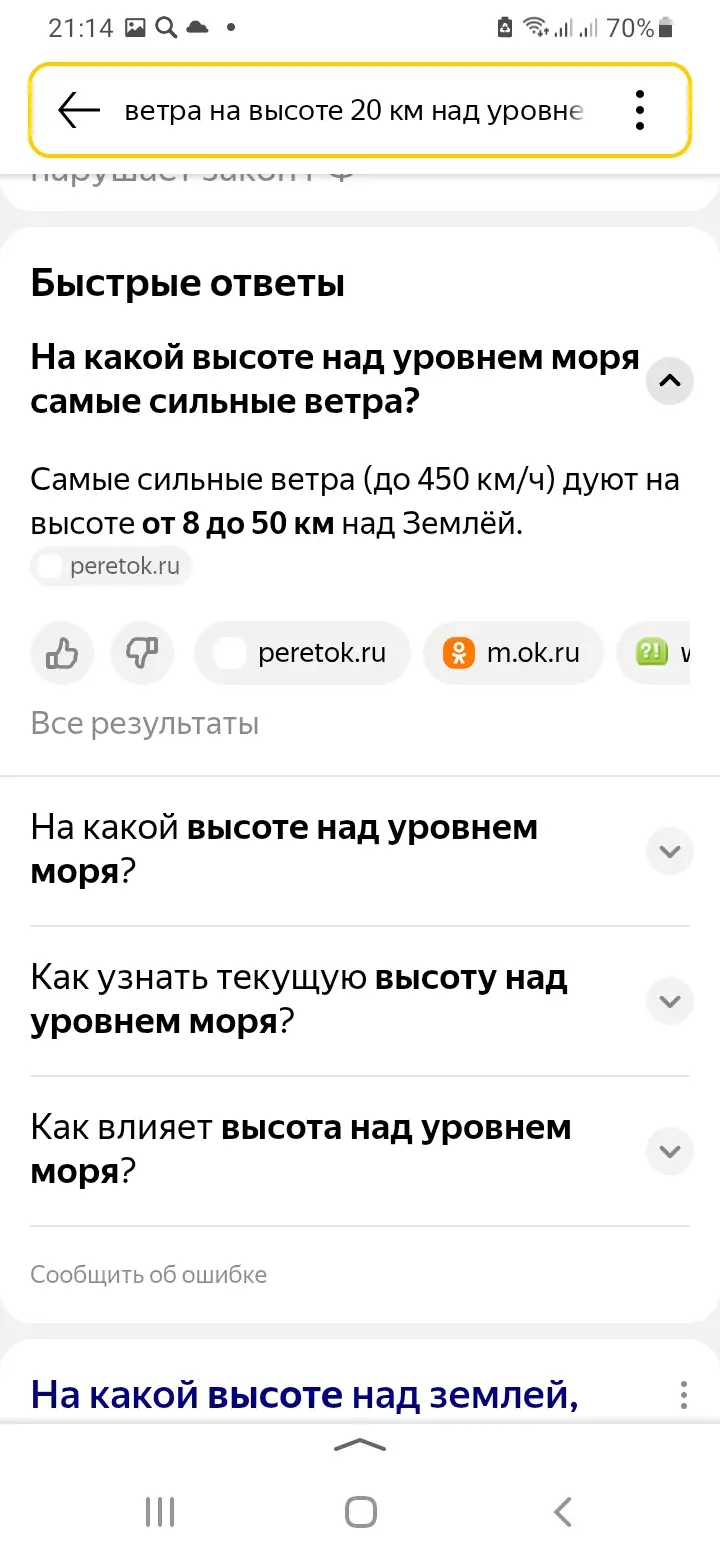Go to the home screen
This screenshot has height=1560, width=720.
coord(360,1512)
